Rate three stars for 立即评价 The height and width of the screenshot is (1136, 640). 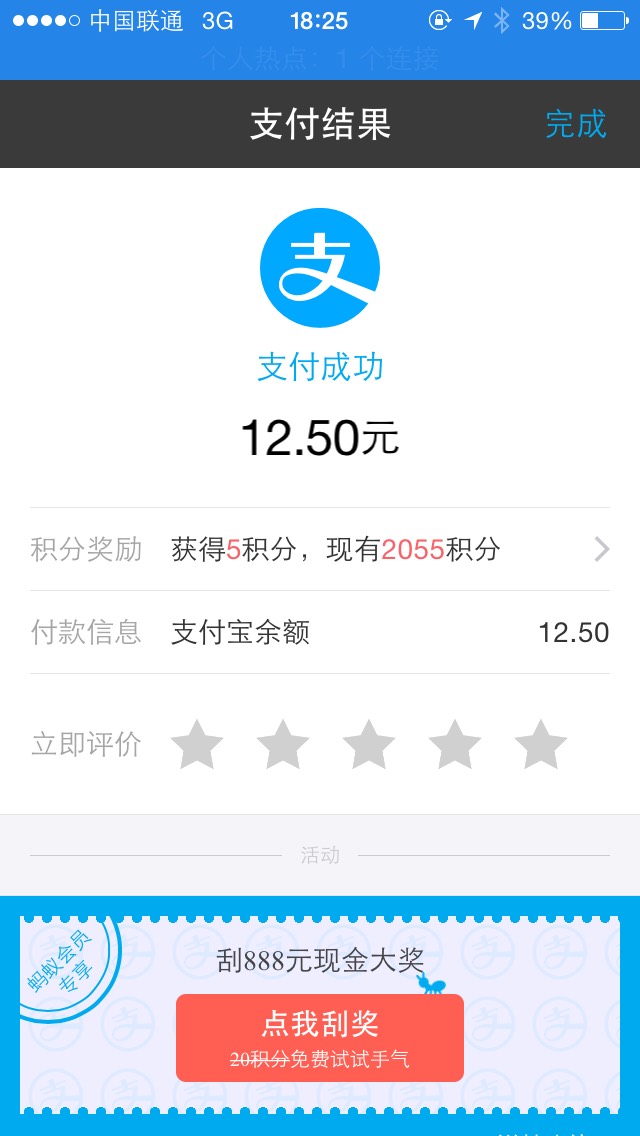pos(369,745)
